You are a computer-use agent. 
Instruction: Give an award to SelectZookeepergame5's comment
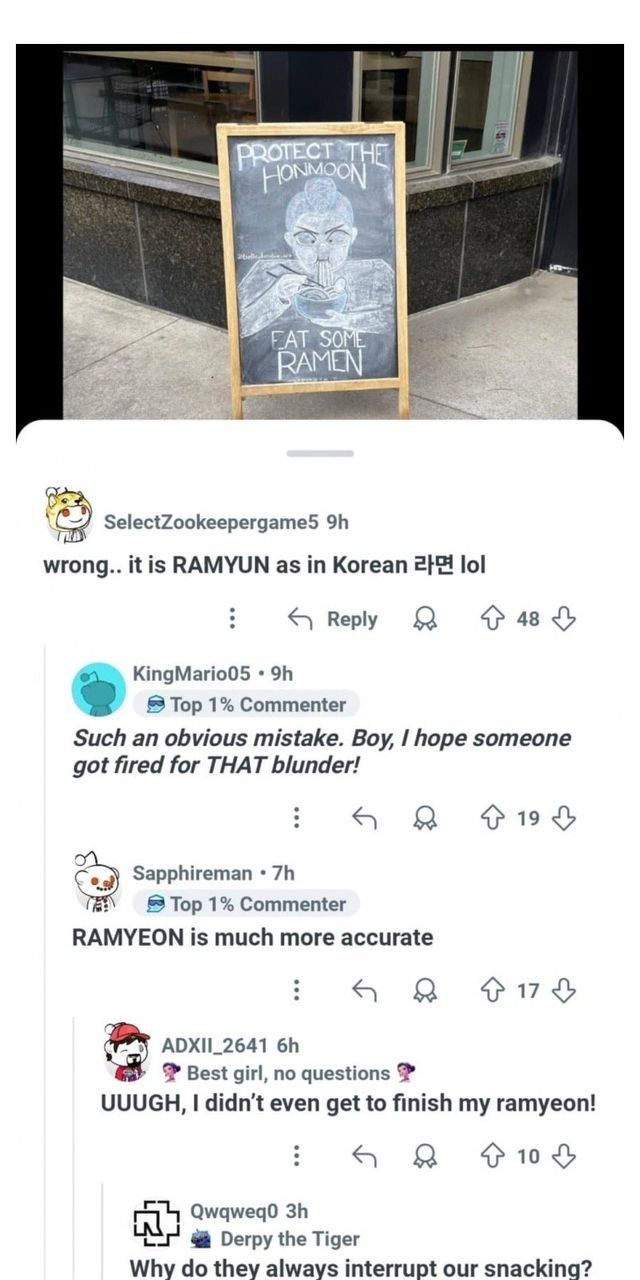pos(425,619)
